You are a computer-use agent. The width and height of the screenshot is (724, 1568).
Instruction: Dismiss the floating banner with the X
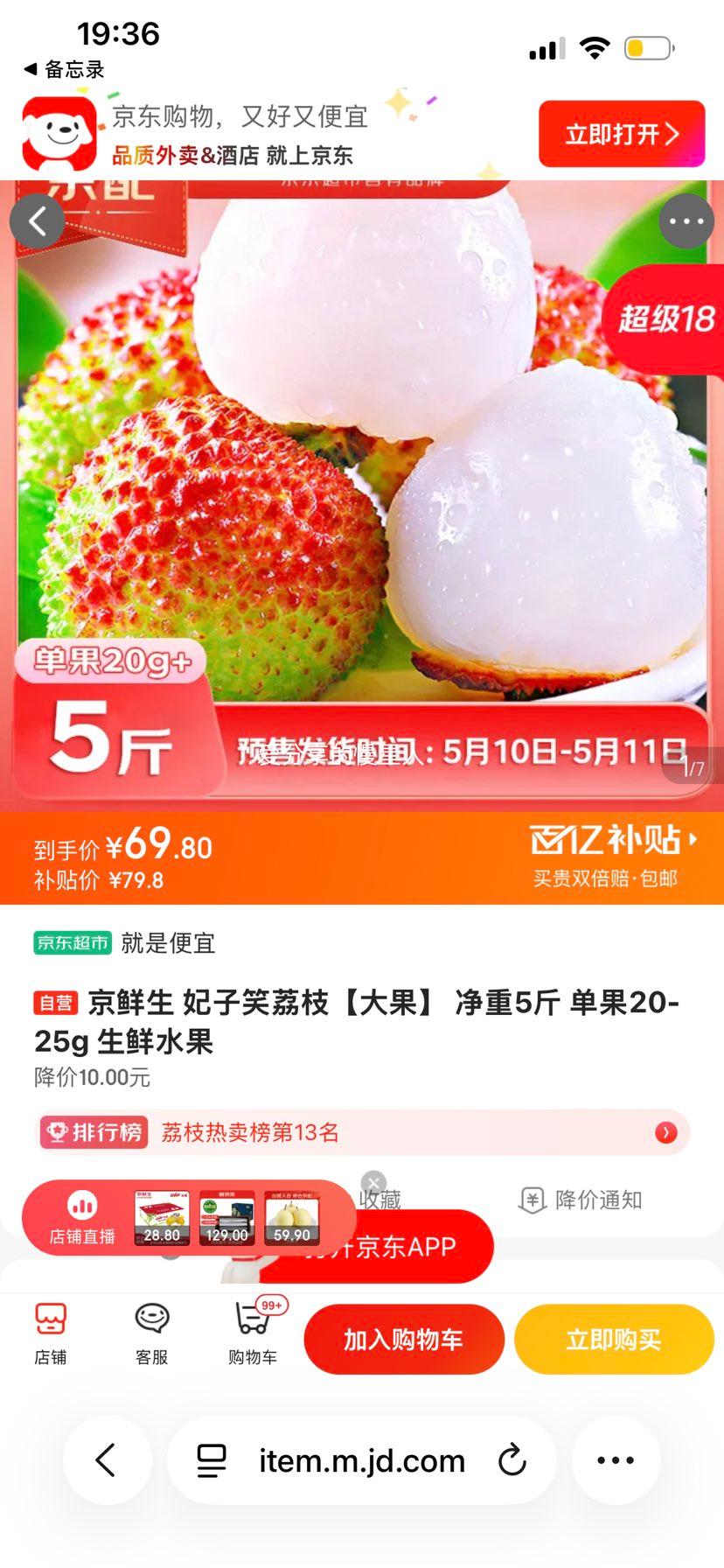point(373,1182)
